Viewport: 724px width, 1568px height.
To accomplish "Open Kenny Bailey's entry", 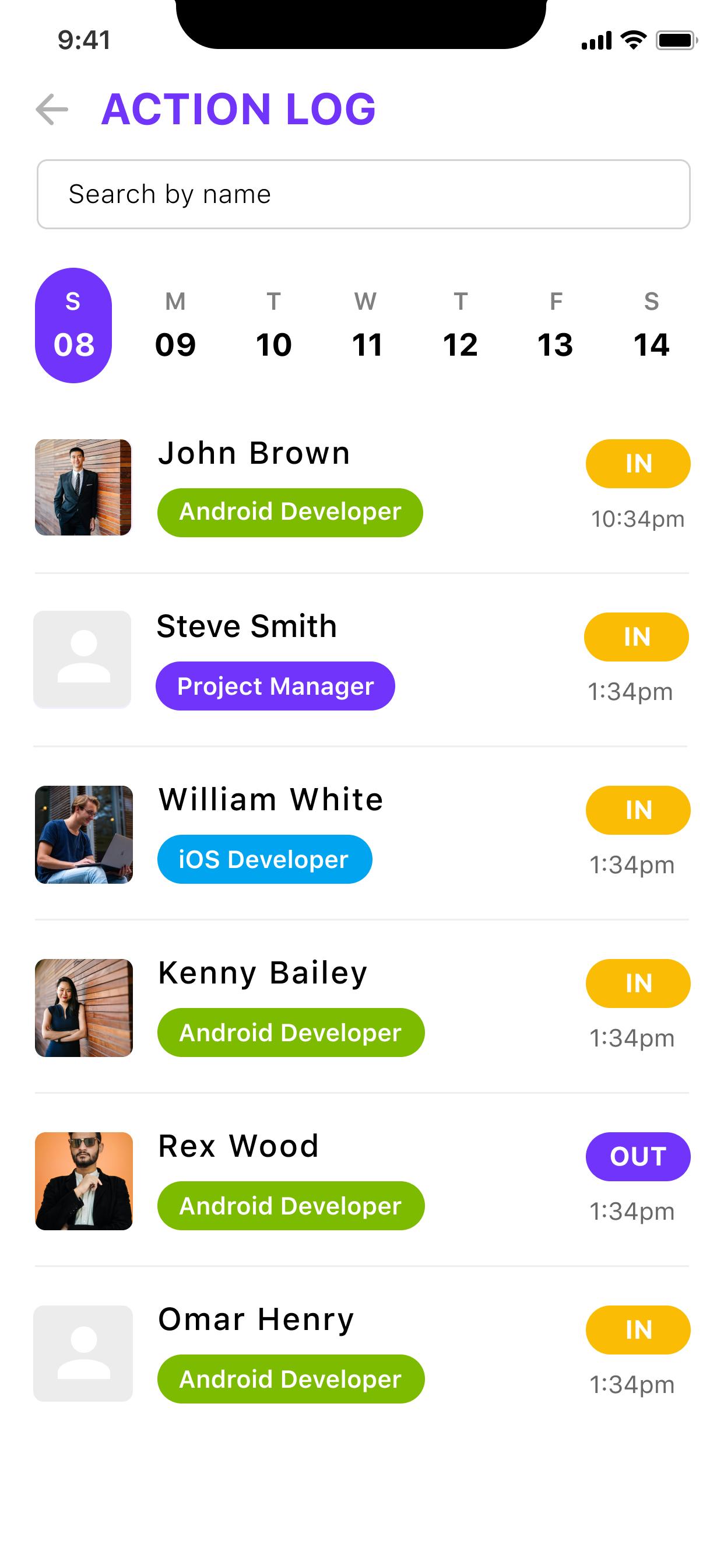I will (362, 1007).
